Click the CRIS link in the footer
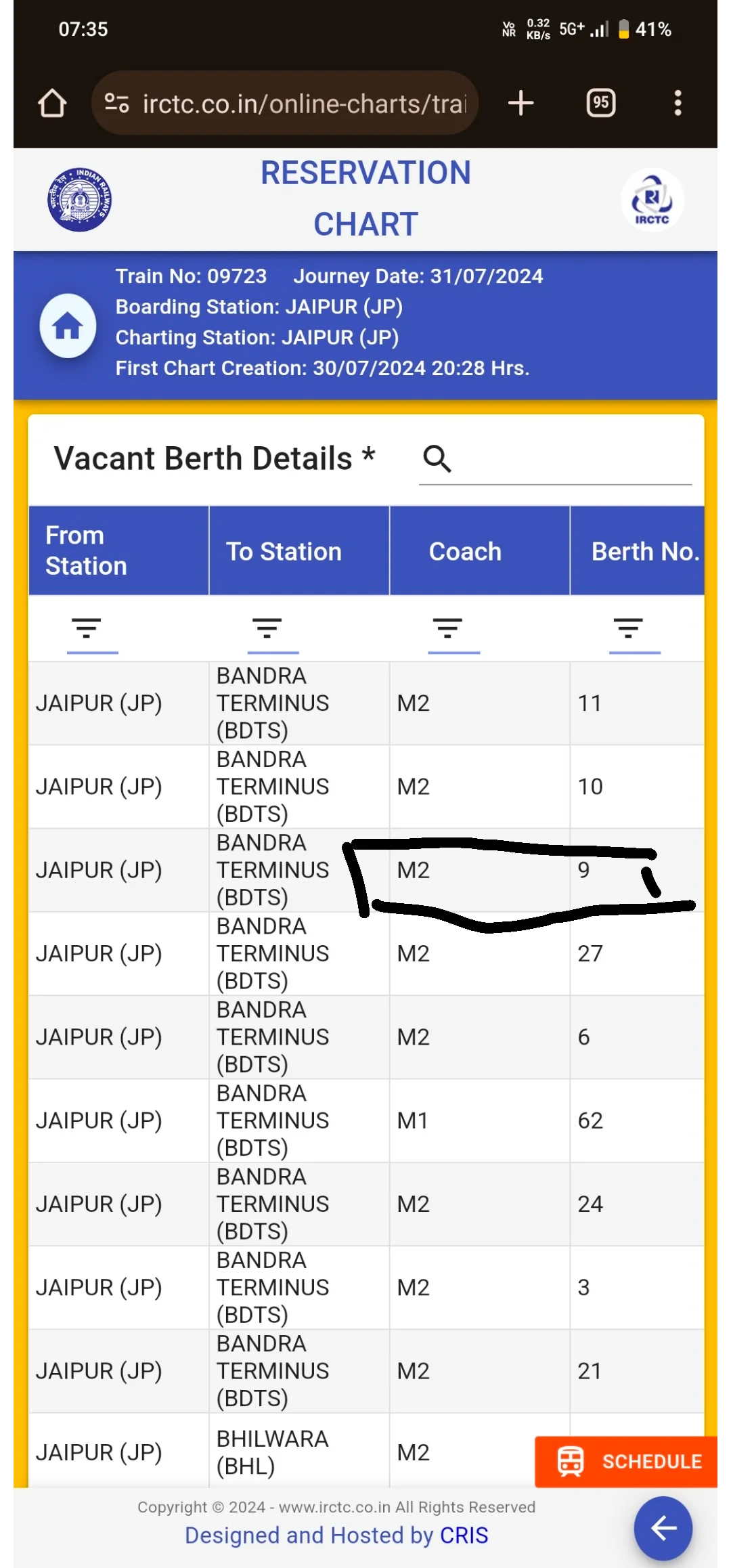Viewport: 731px width, 1568px height. [464, 1535]
